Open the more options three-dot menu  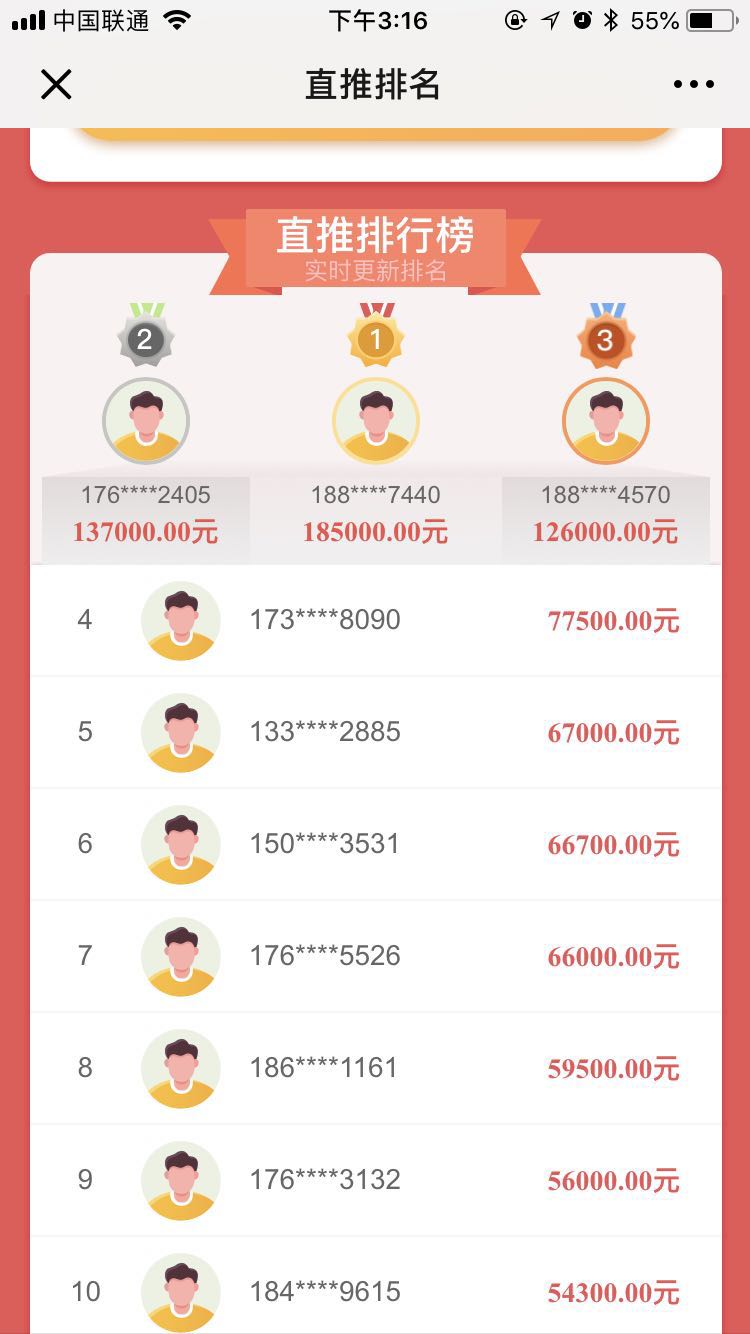[x=694, y=84]
